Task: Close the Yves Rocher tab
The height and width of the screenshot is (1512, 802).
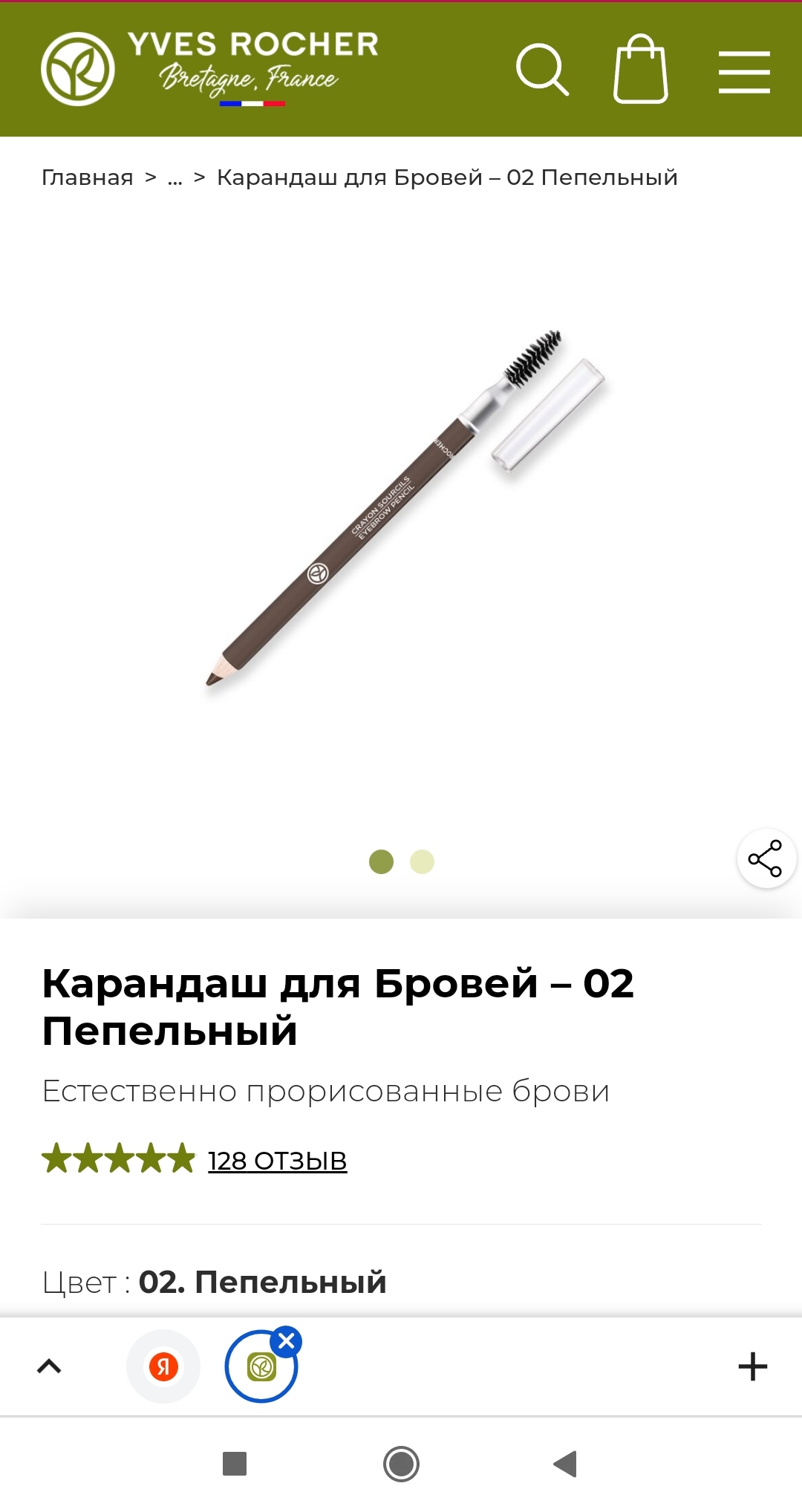Action: point(286,1341)
